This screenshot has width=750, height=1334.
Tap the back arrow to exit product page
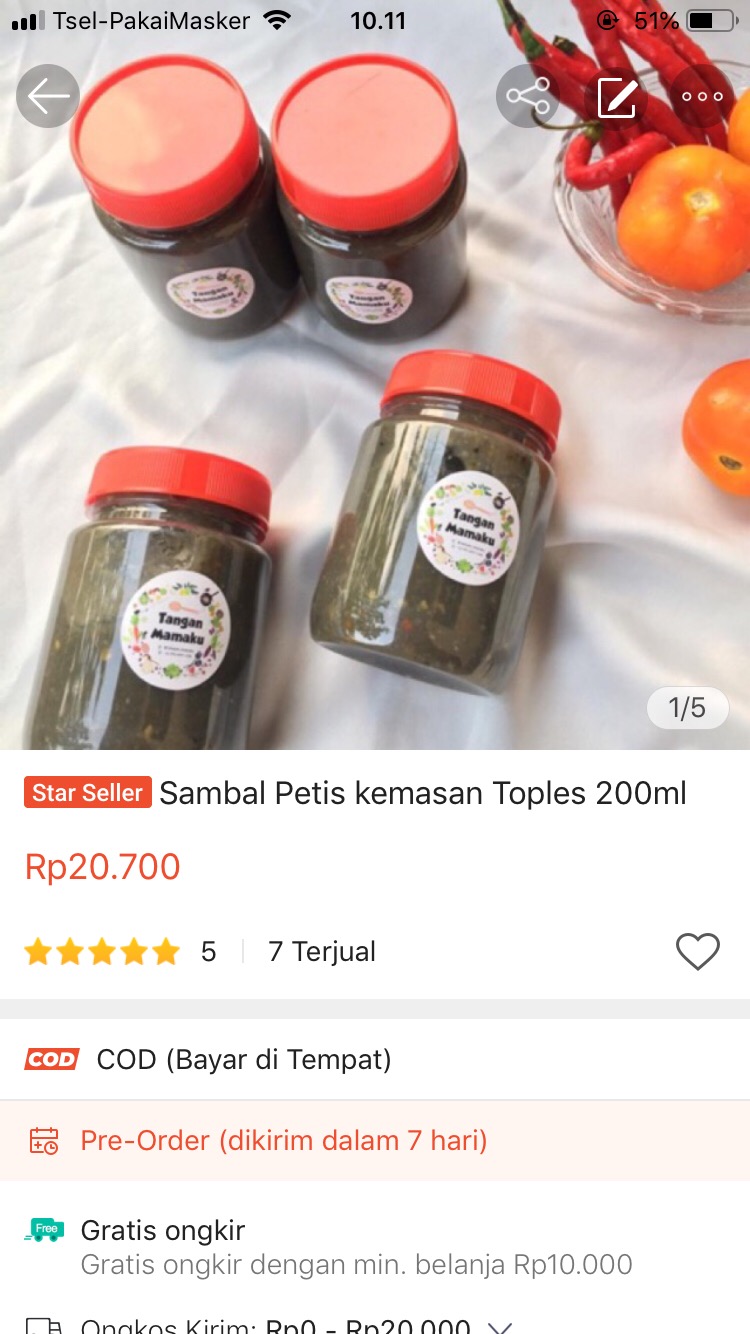(47, 95)
